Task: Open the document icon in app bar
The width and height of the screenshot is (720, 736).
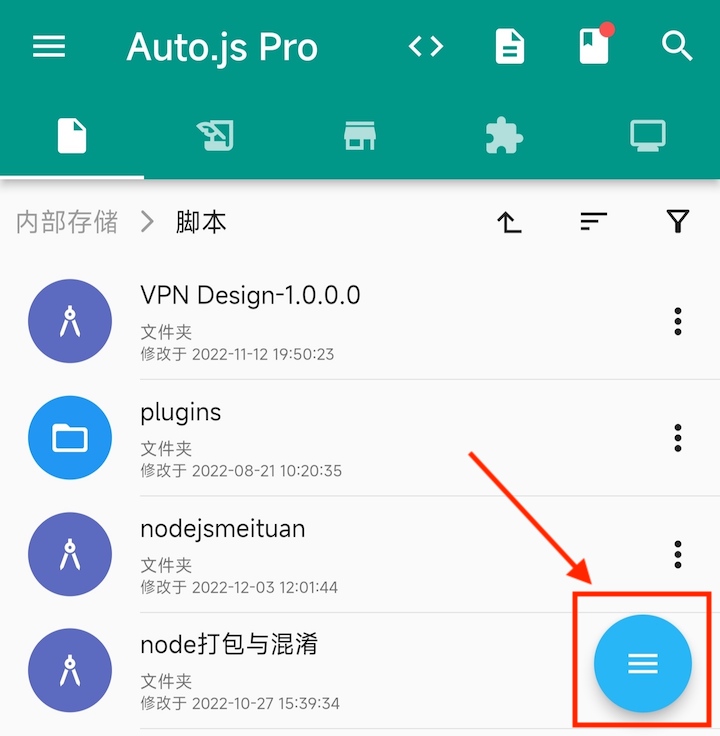Action: click(x=510, y=46)
